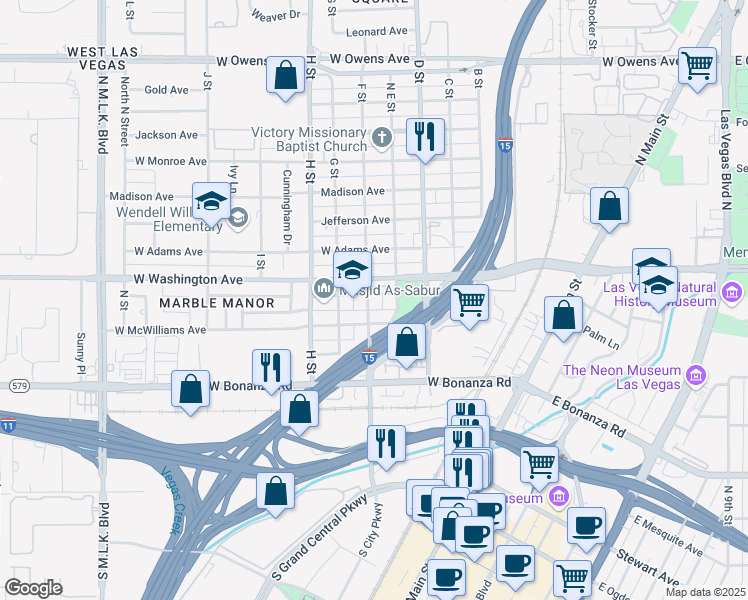Select the shopping bag marker next to route 579

[x=190, y=393]
